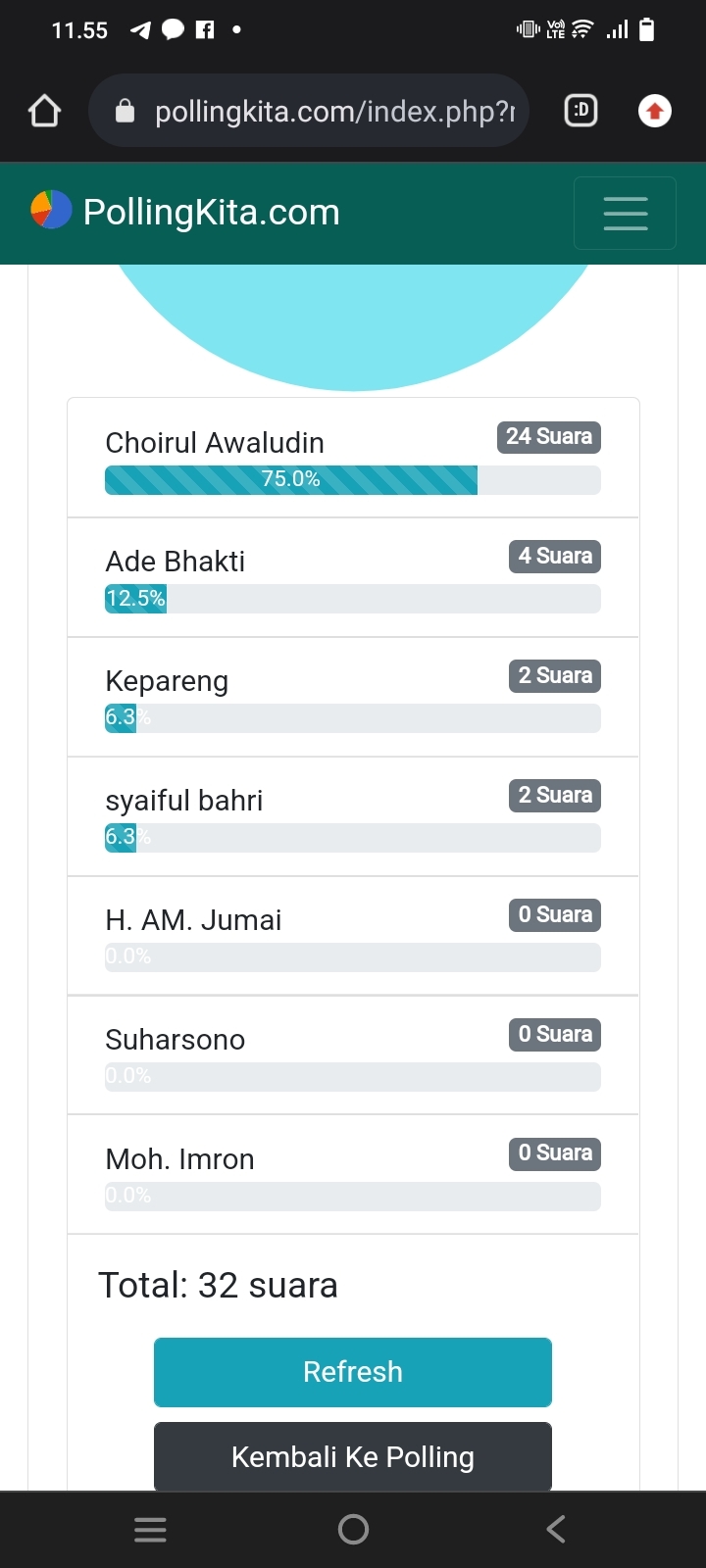Tap the recent apps icon in navigation bar
Screen dimensions: 706x1568
click(149, 1529)
